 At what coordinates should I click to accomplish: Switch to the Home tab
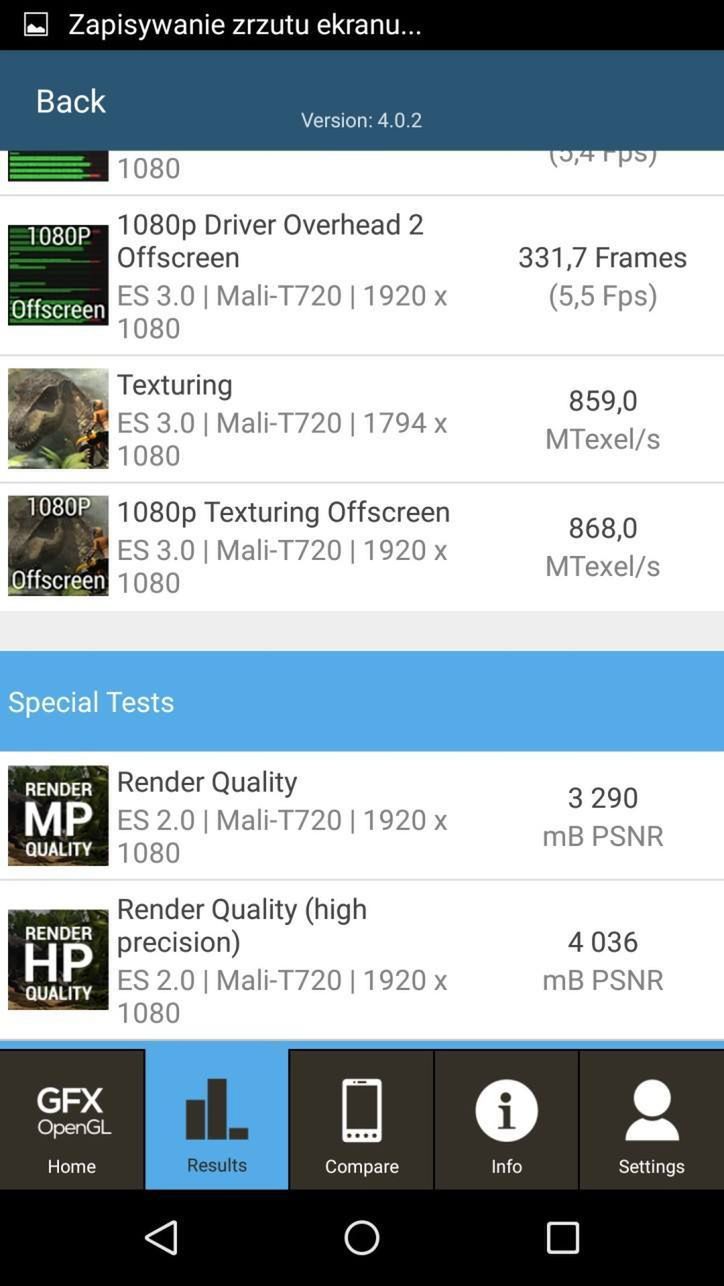pyautogui.click(x=72, y=1119)
